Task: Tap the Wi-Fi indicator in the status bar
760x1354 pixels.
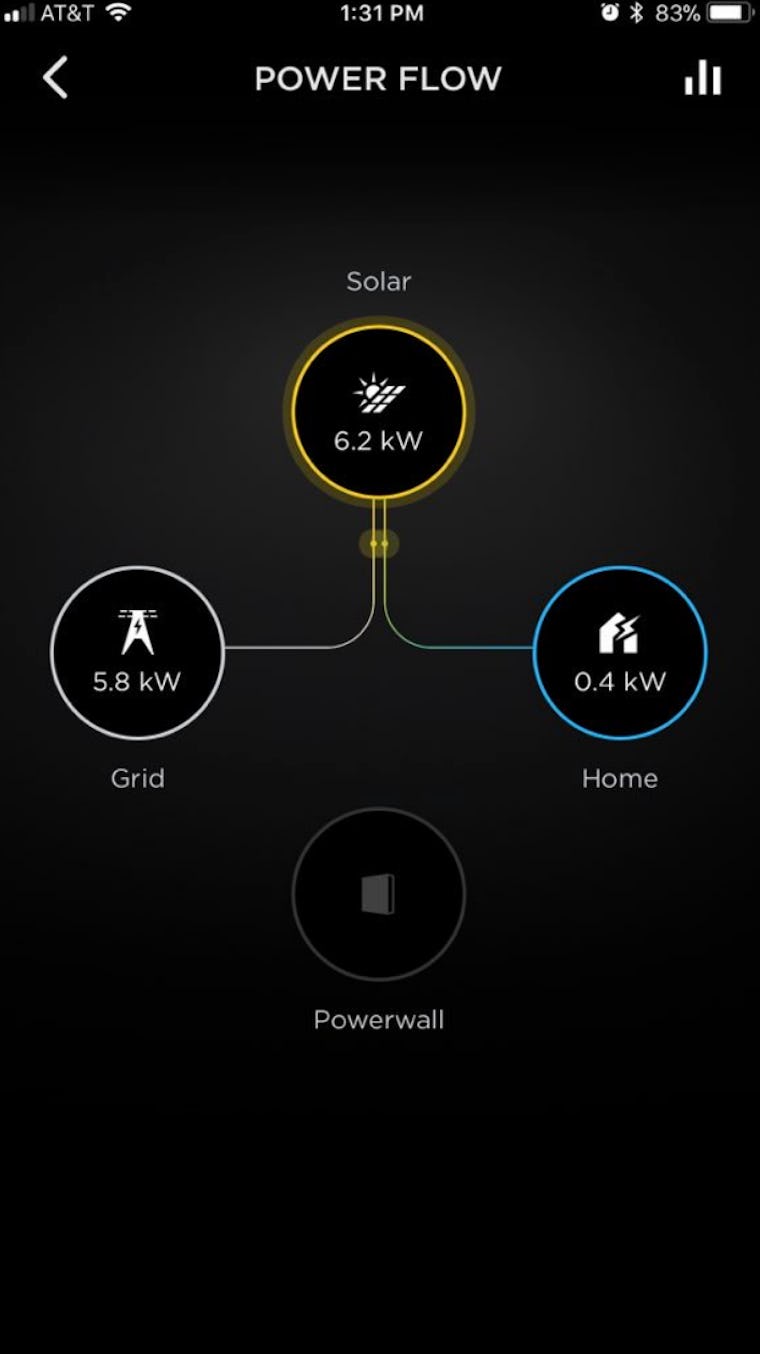Action: point(120,13)
